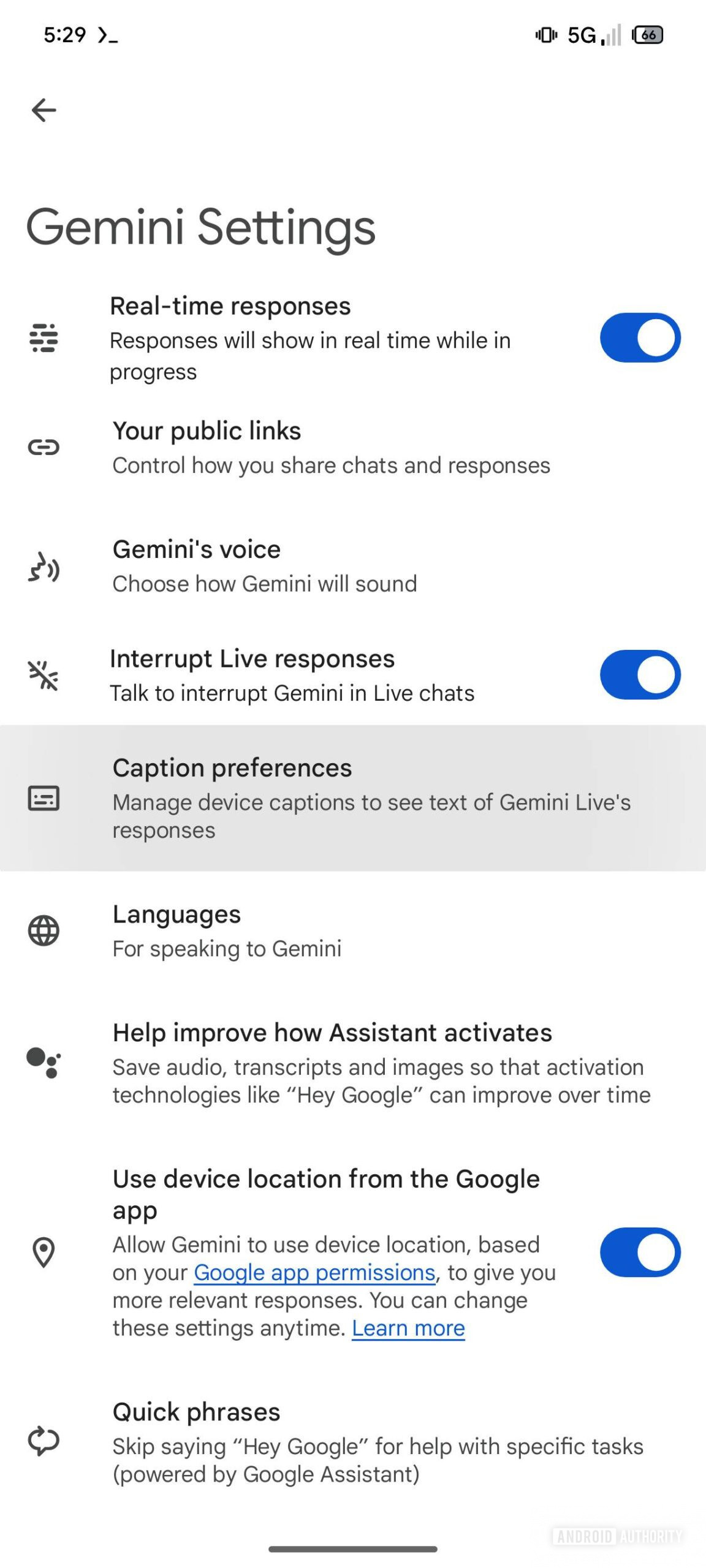Image resolution: width=706 pixels, height=1568 pixels.
Task: Go back from Gemini Settings
Action: 44,110
